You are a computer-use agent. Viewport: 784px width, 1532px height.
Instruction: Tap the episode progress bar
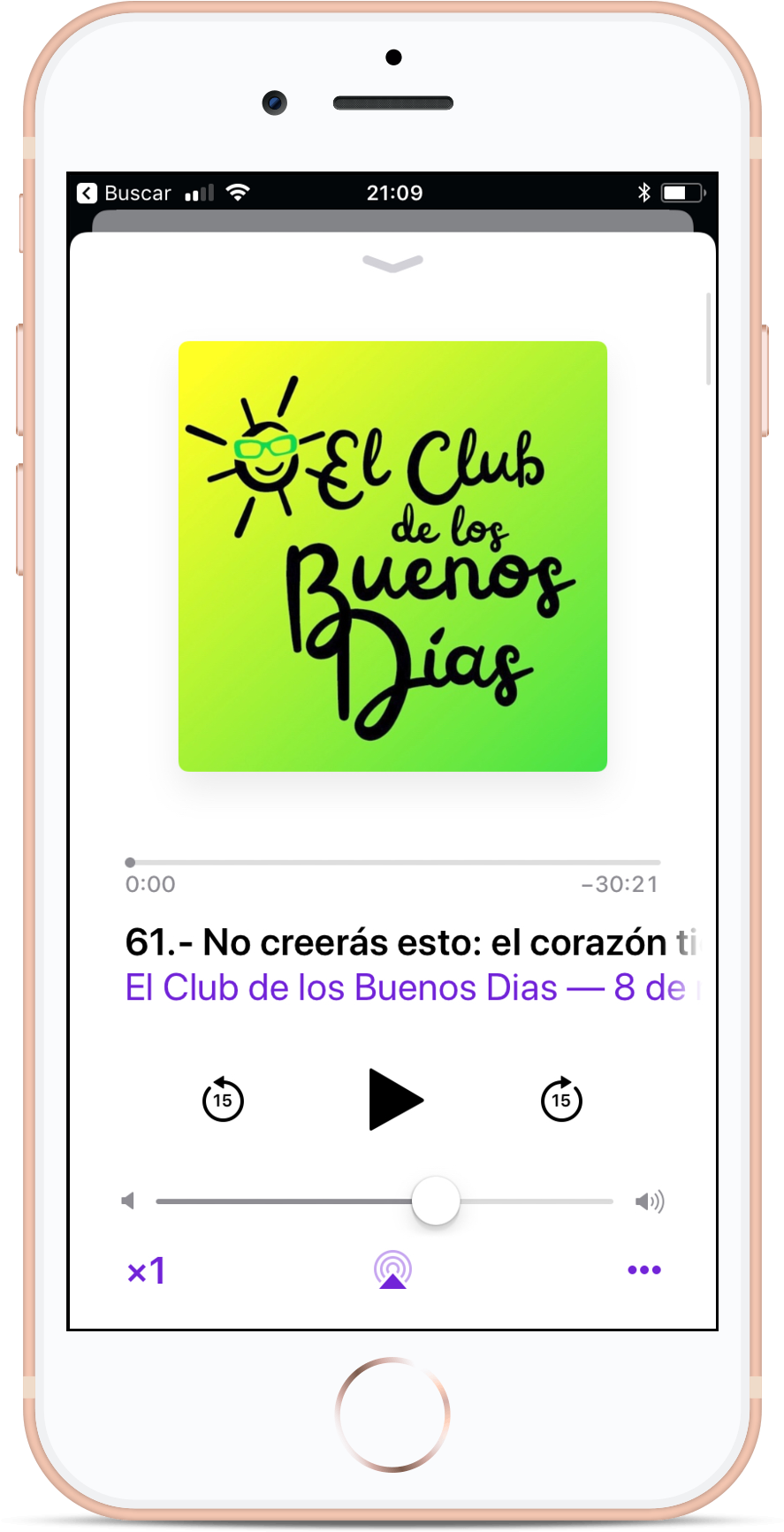pyautogui.click(x=393, y=862)
